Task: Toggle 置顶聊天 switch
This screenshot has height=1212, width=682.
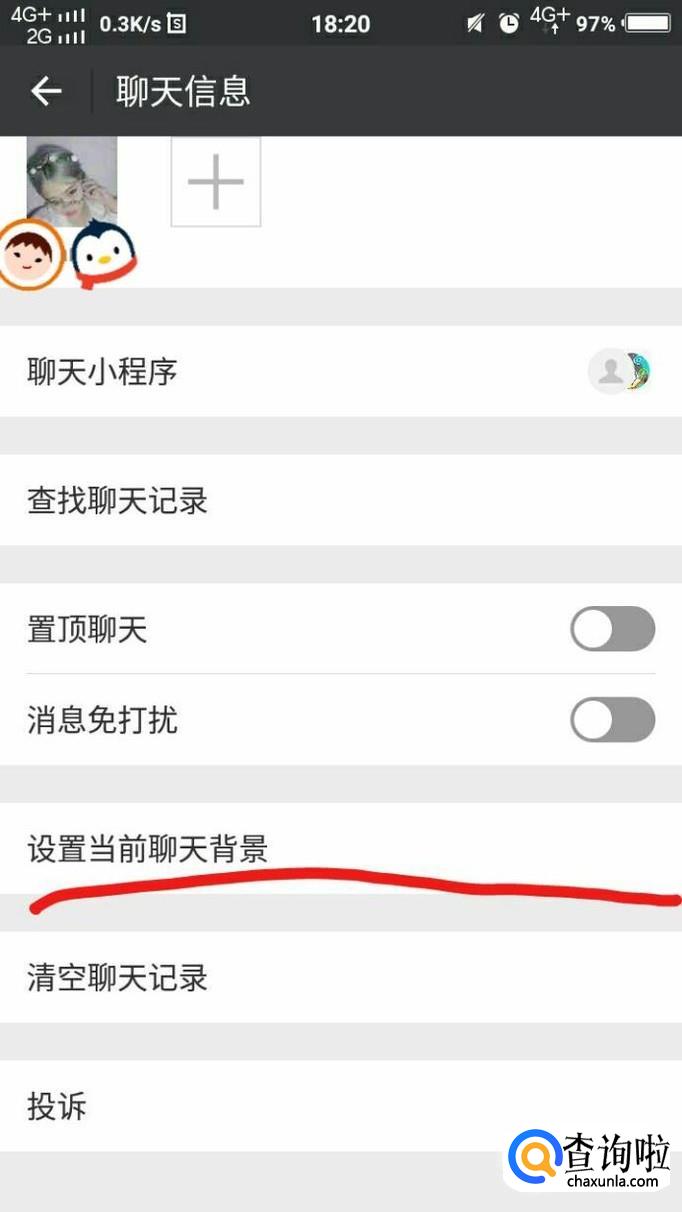Action: (612, 630)
